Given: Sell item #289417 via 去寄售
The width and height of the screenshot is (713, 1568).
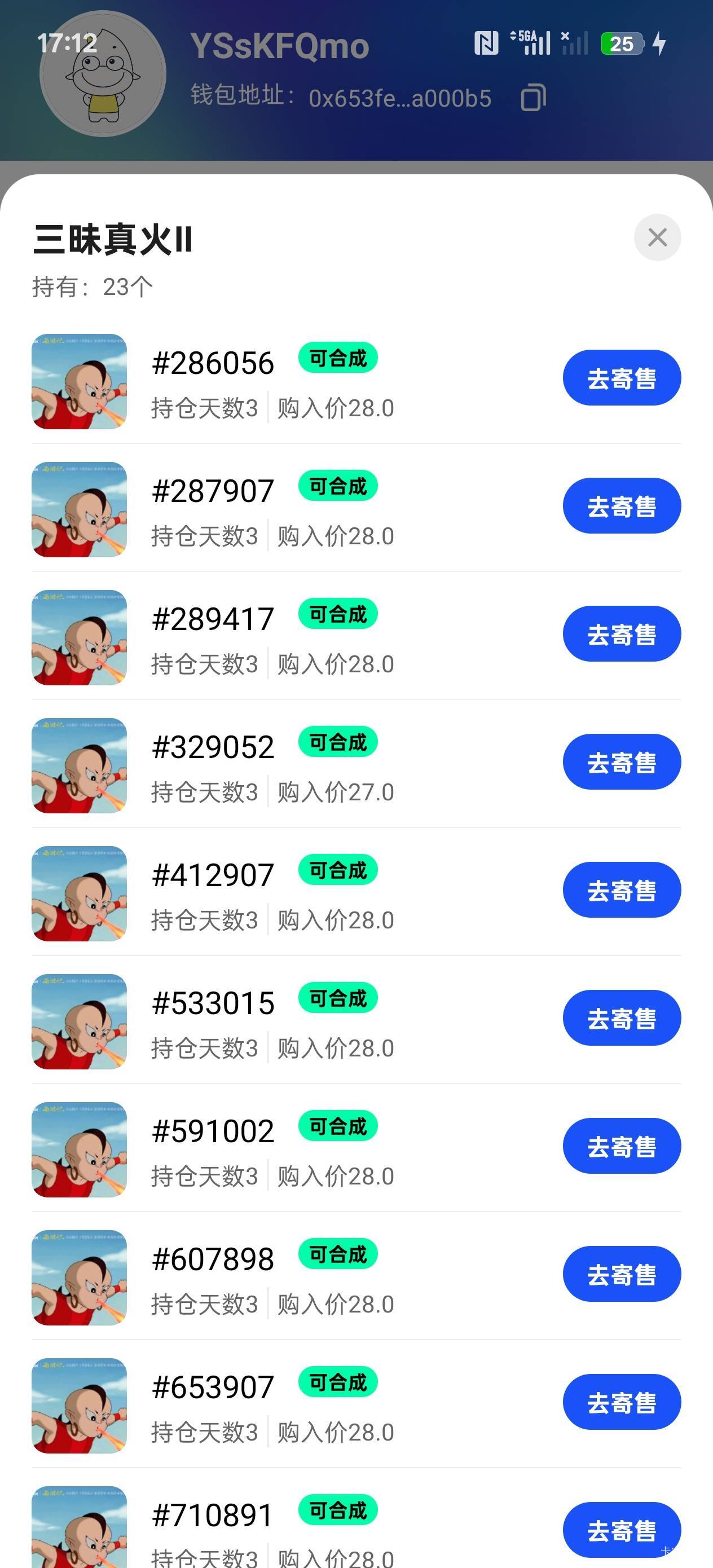Looking at the screenshot, I should 621,633.
